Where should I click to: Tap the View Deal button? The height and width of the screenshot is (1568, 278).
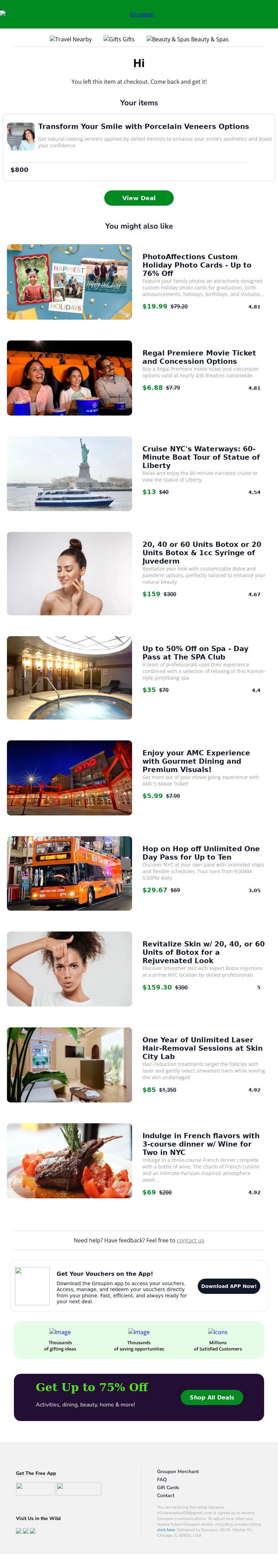(139, 198)
